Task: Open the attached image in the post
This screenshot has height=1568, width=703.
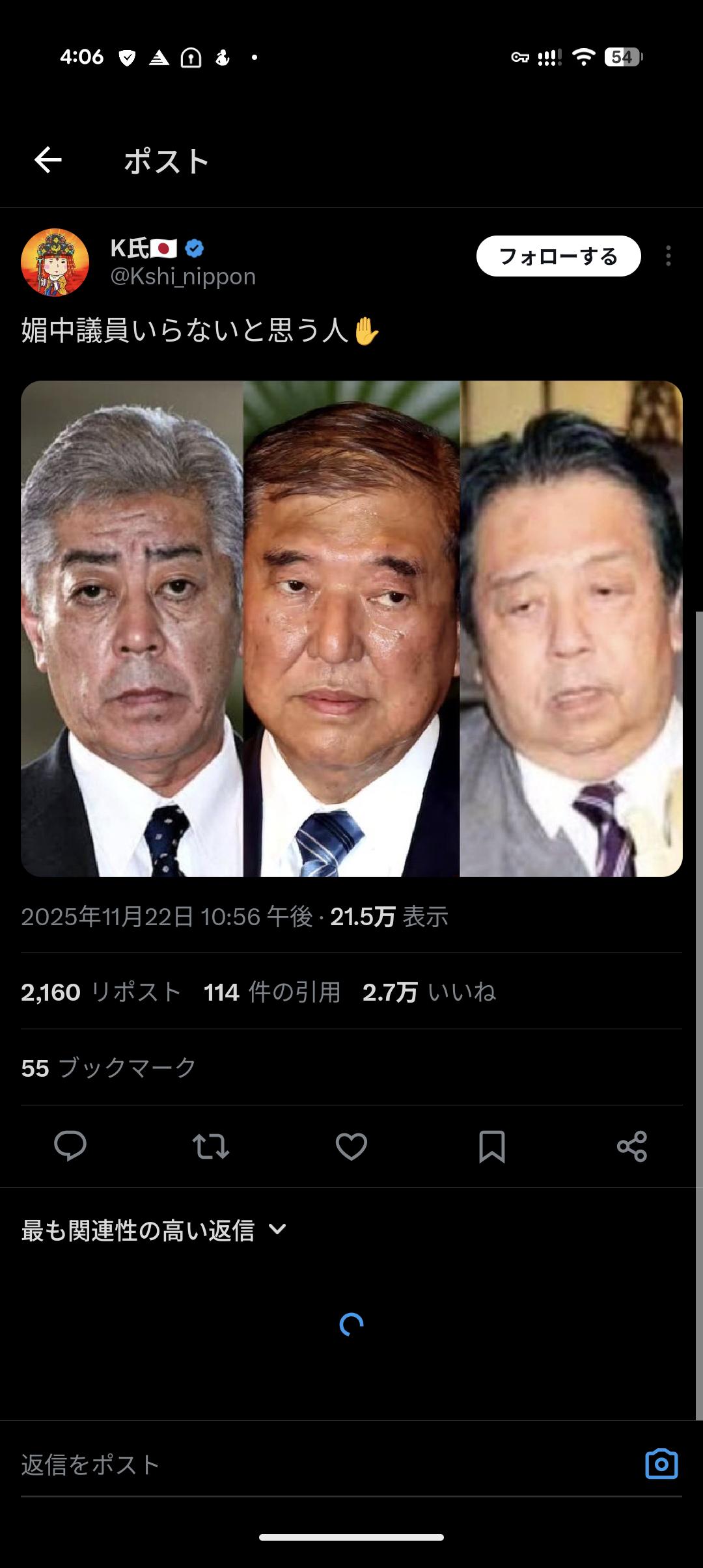Action: pyautogui.click(x=351, y=629)
